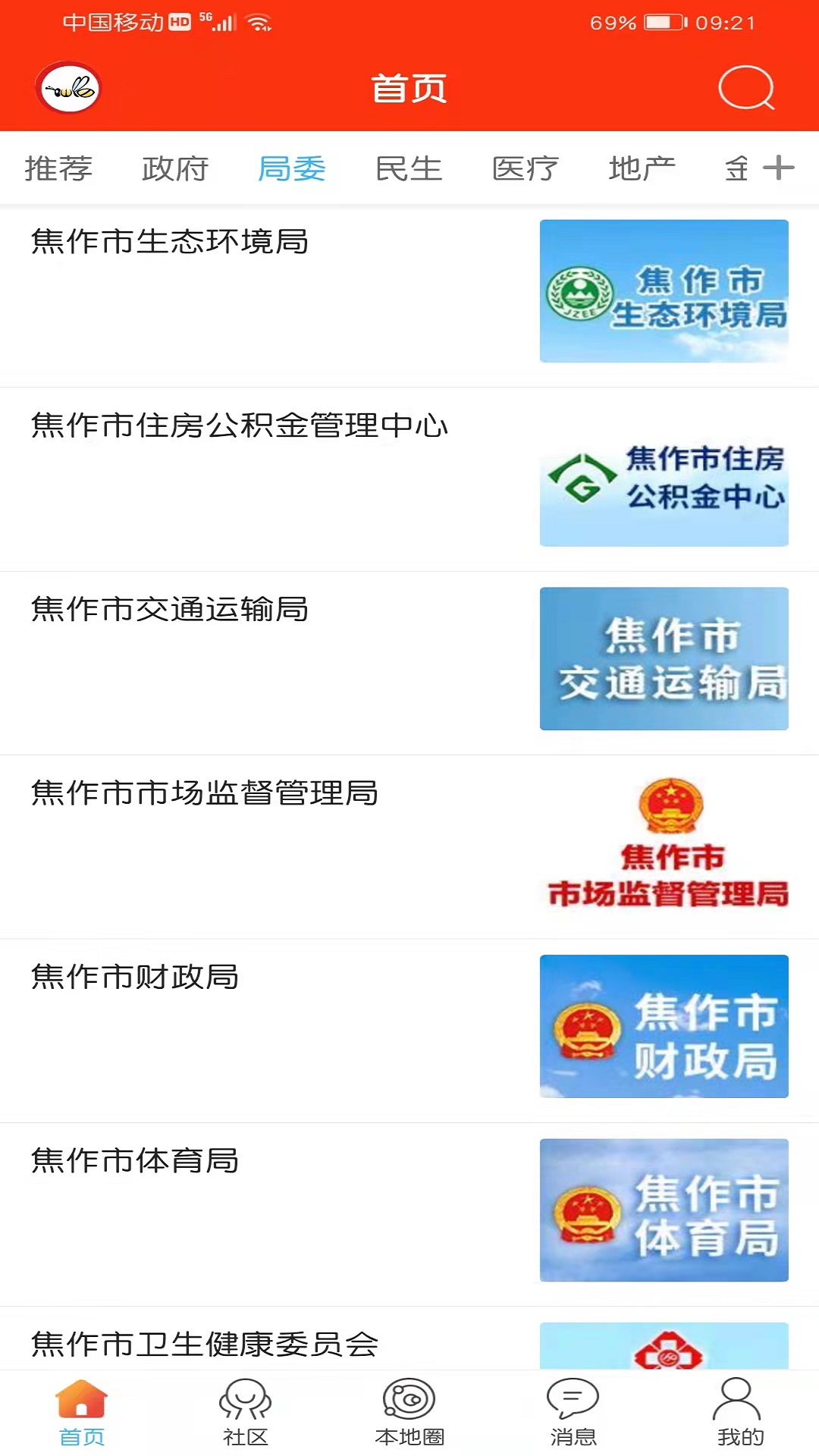This screenshot has width=819, height=1456.
Task: Open the search icon in the top bar
Action: pos(746,88)
